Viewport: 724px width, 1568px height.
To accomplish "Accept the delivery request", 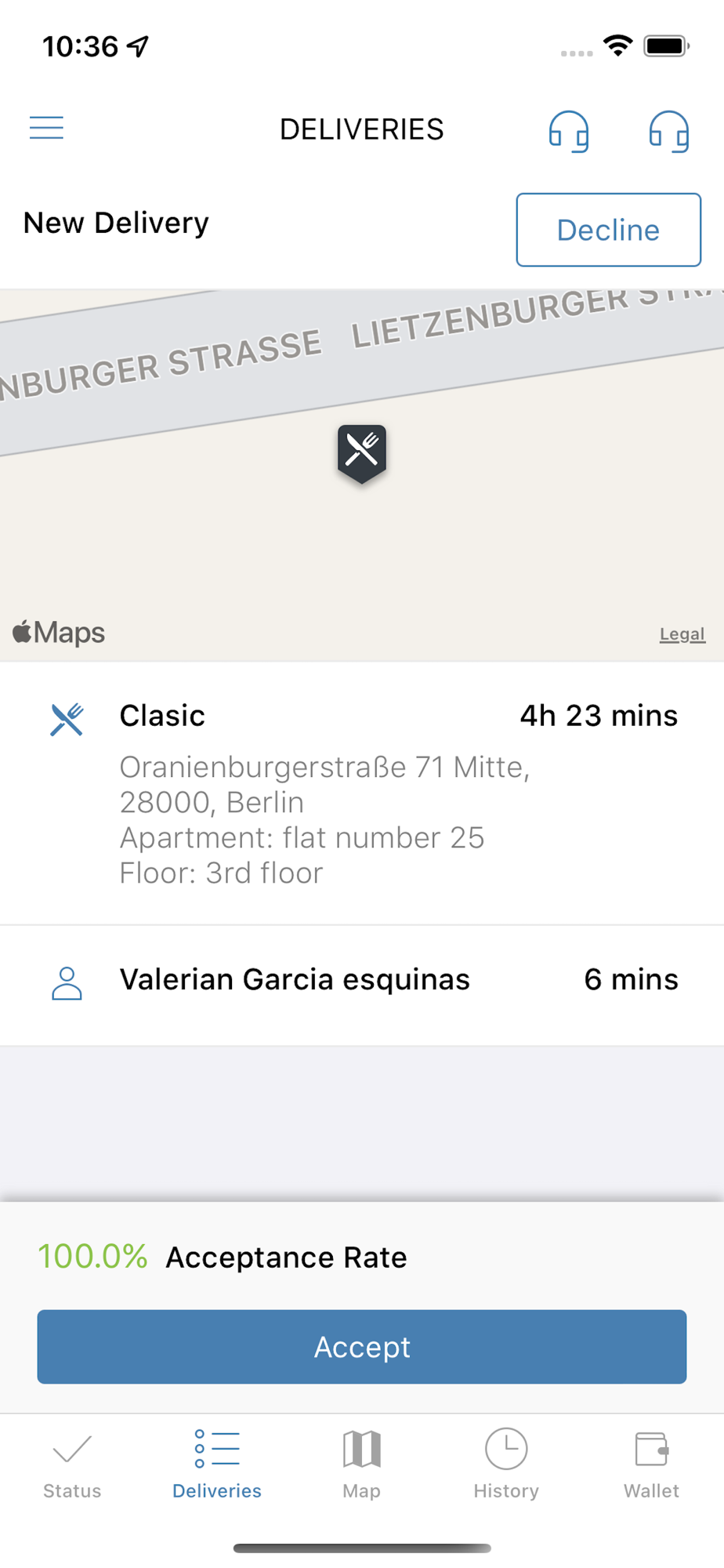I will (x=362, y=1346).
